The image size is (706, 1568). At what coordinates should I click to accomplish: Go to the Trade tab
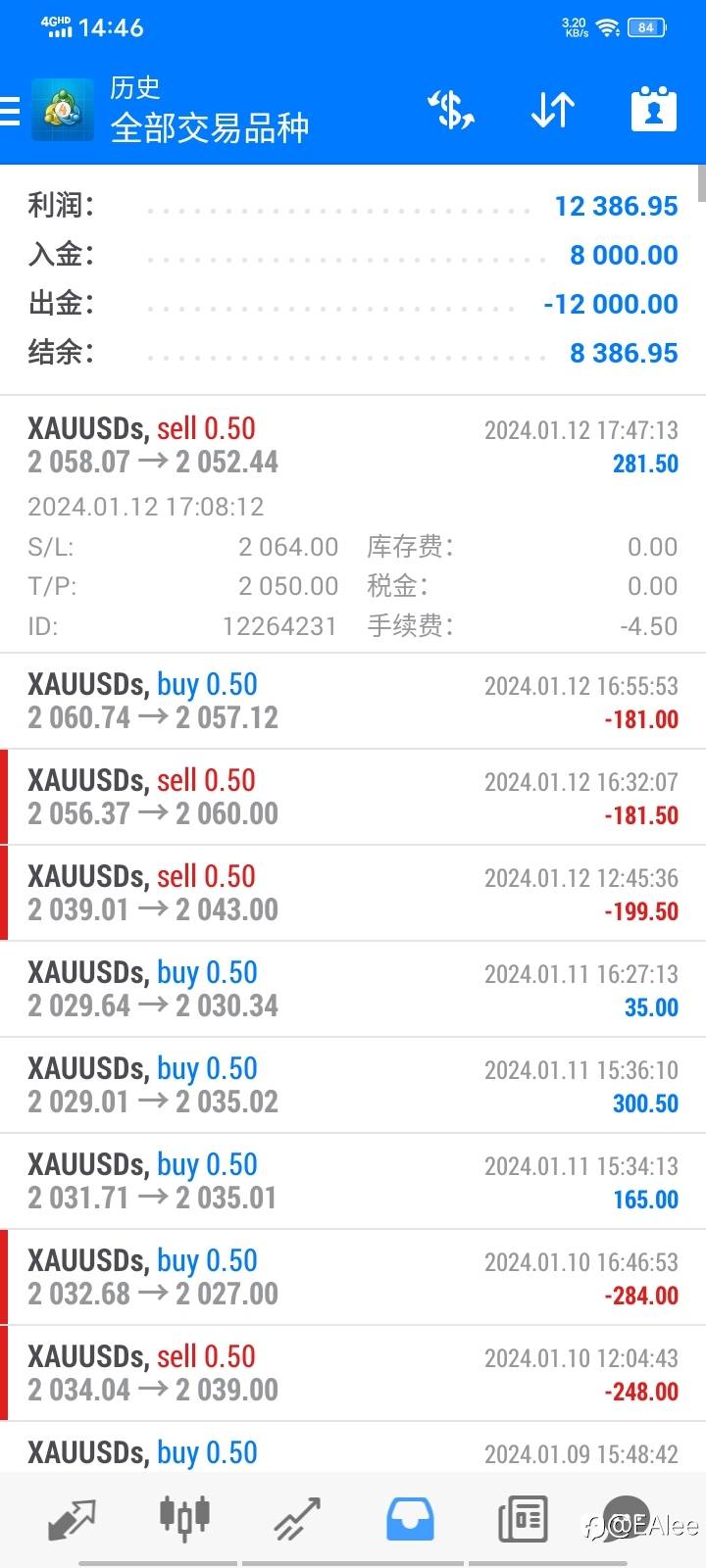pyautogui.click(x=297, y=1519)
